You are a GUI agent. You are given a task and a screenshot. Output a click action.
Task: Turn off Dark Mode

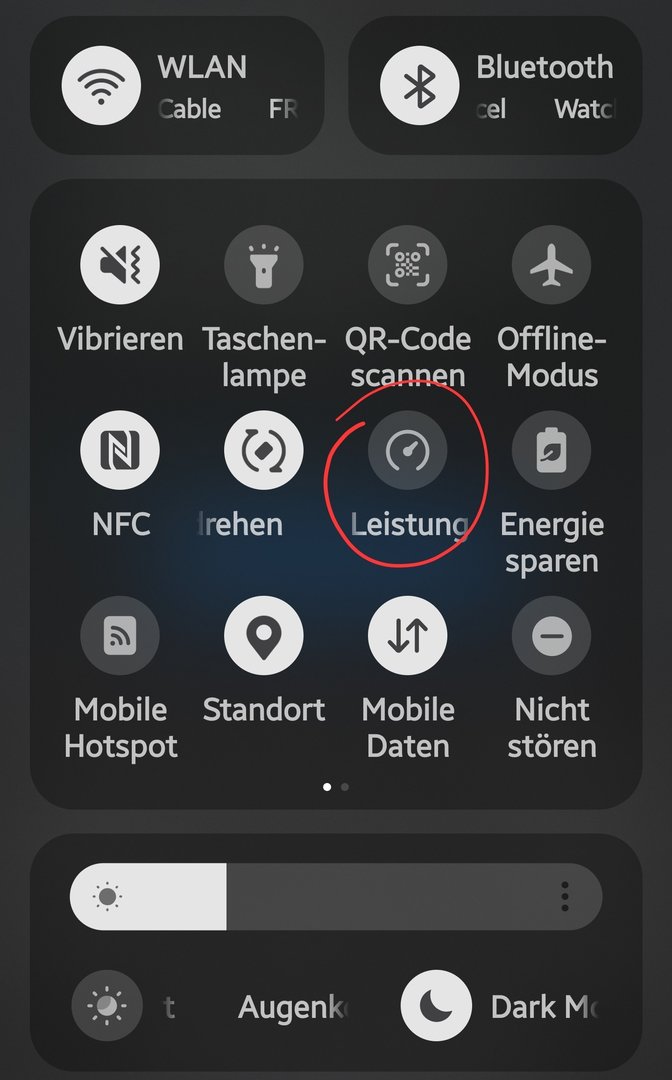(x=437, y=1006)
